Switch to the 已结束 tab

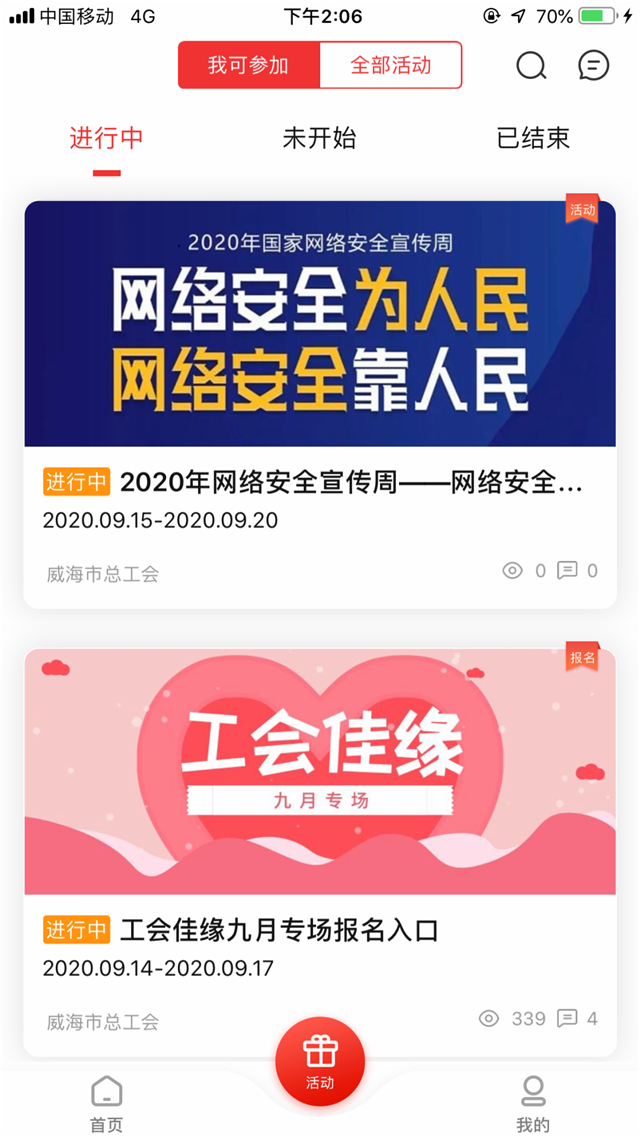click(533, 139)
